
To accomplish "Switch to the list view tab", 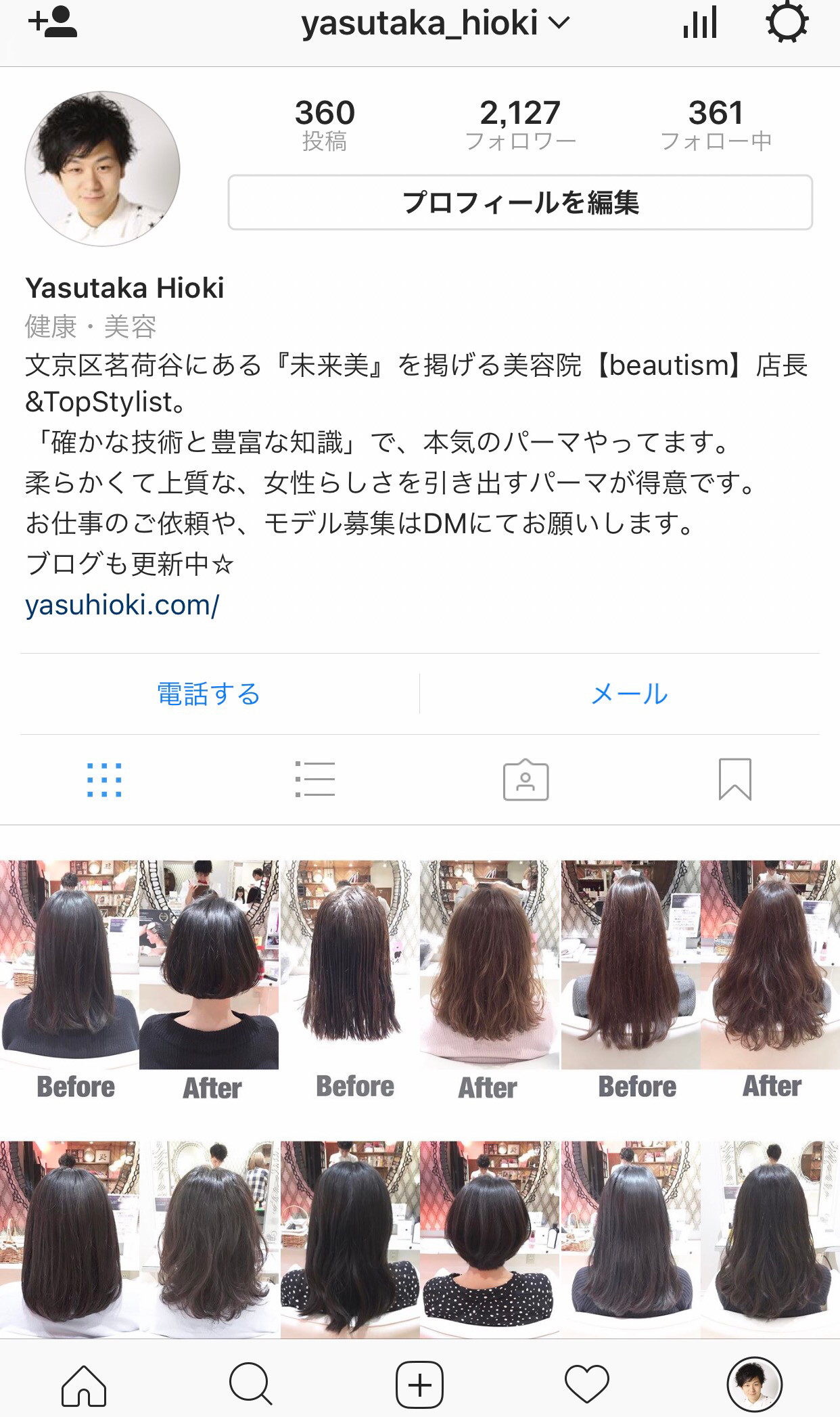I will tap(315, 780).
